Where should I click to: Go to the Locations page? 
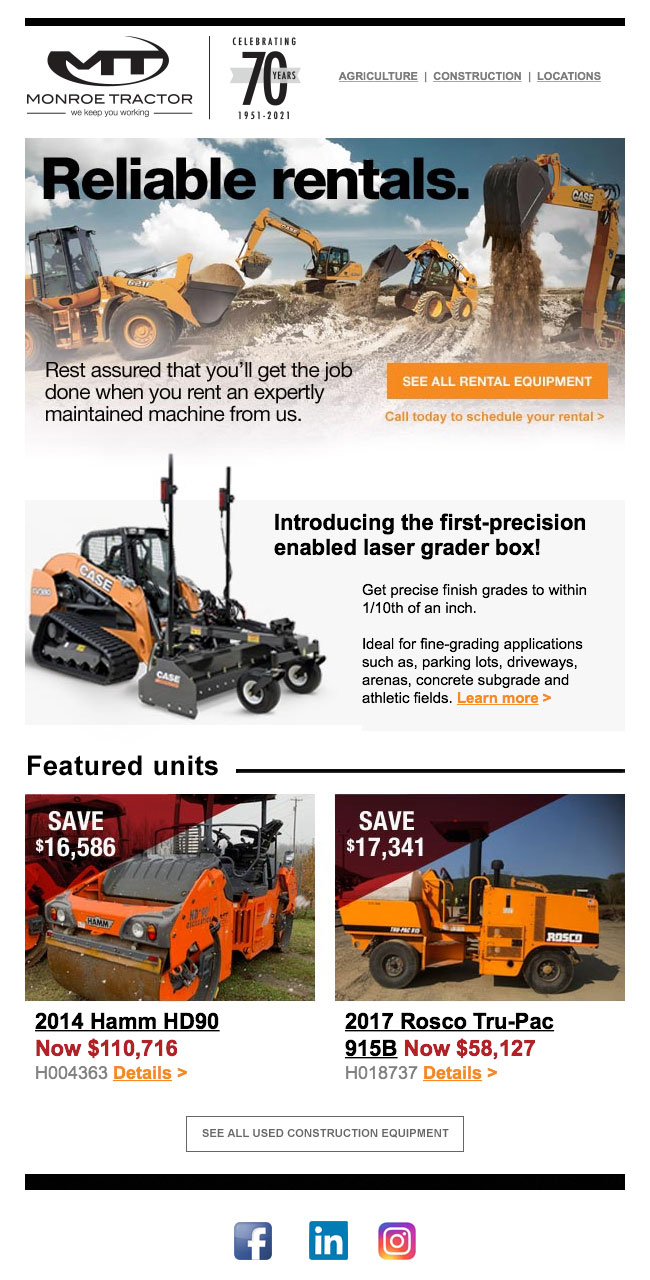(569, 76)
